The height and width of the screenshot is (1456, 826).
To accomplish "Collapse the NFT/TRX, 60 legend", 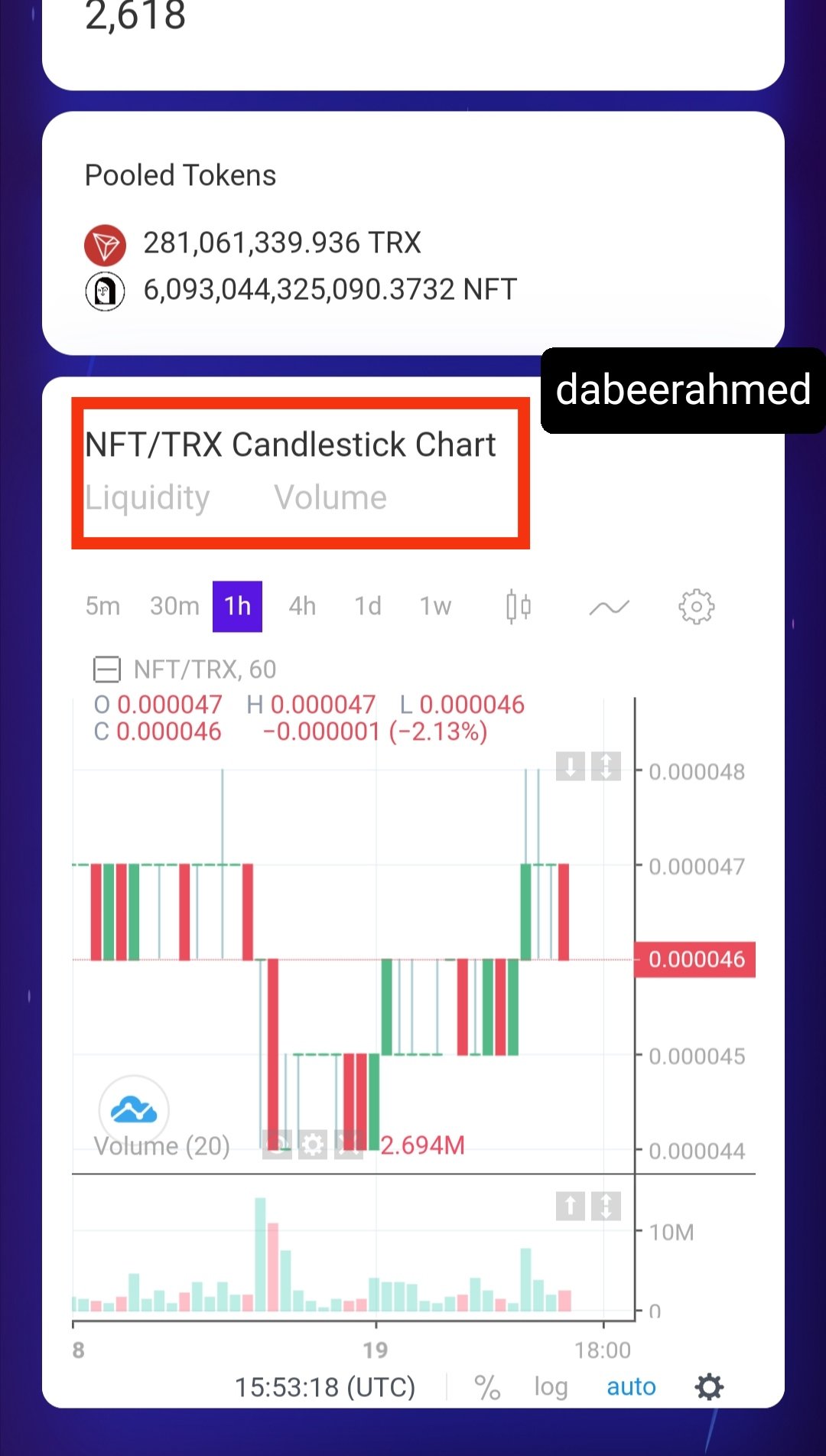I will coord(106,669).
